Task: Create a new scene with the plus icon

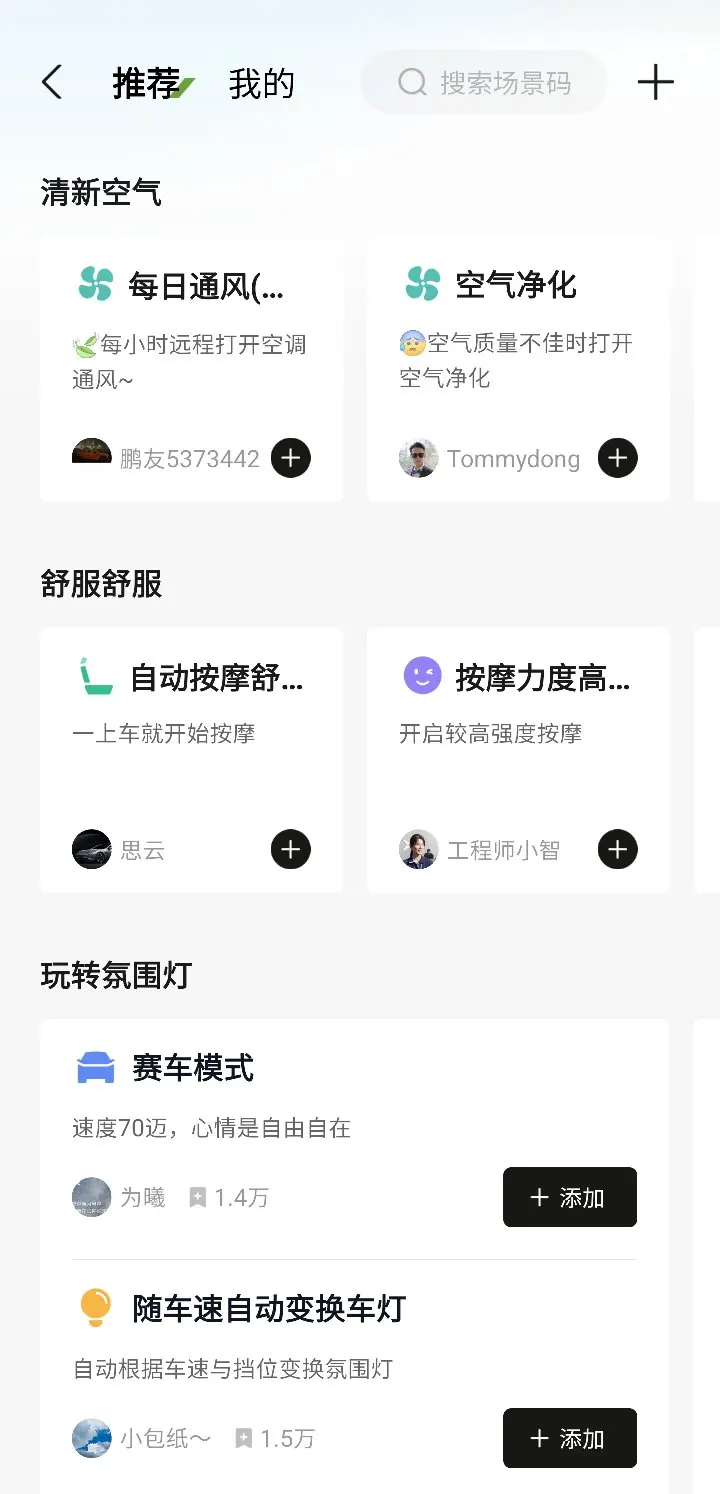Action: tap(656, 83)
